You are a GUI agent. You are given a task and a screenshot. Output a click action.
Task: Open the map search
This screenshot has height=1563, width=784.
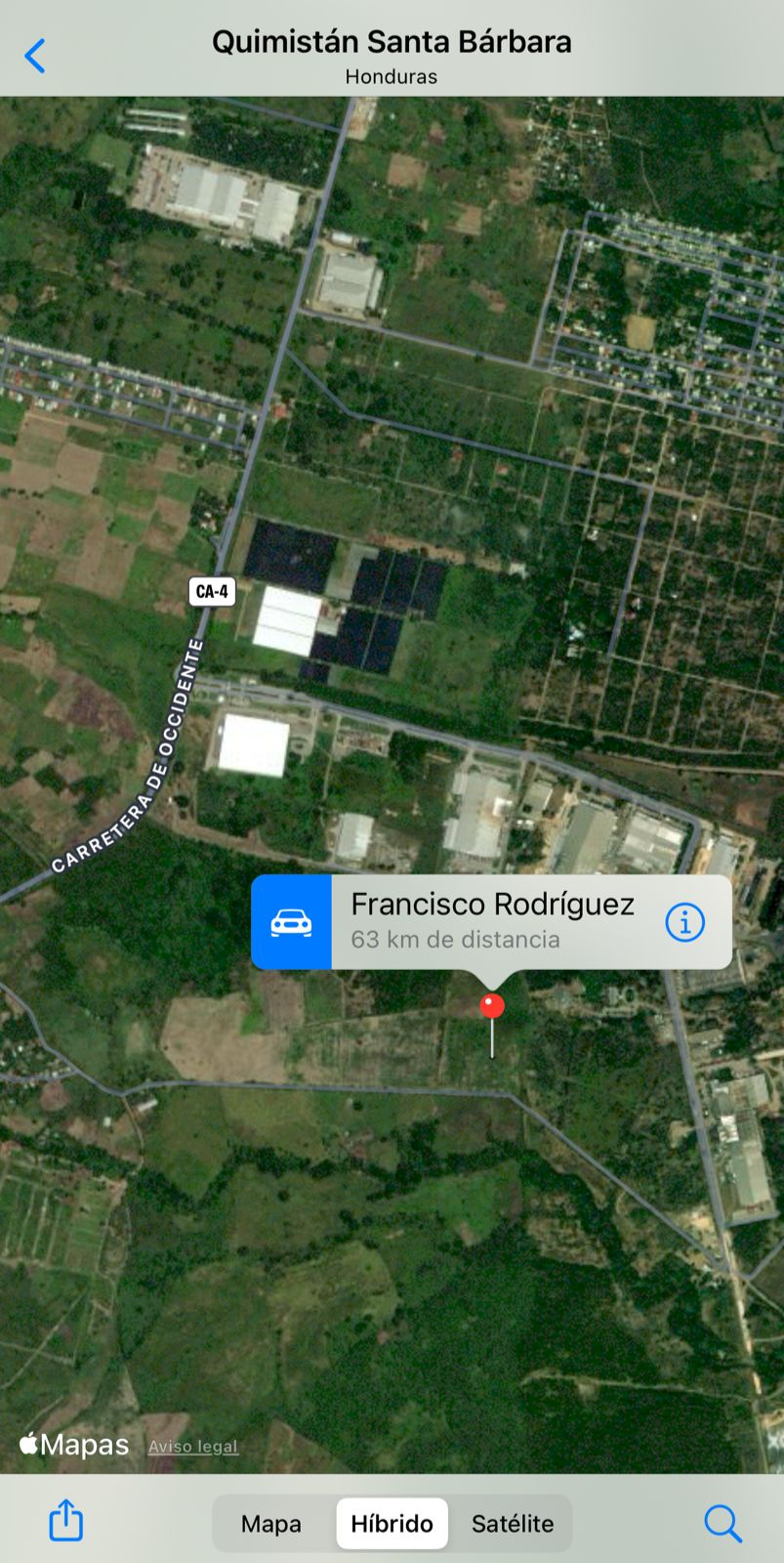click(722, 1522)
